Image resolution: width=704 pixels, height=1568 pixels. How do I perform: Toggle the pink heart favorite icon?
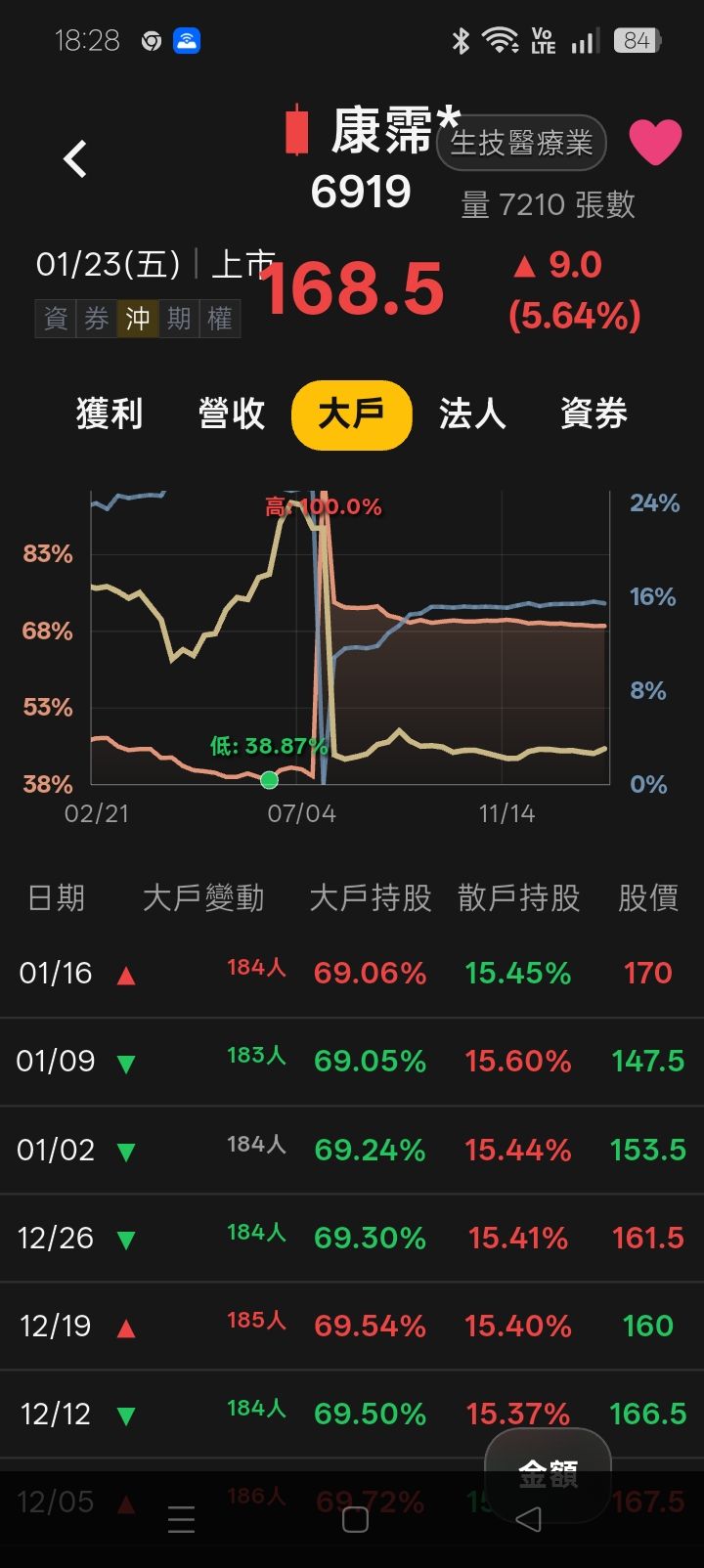pyautogui.click(x=654, y=143)
